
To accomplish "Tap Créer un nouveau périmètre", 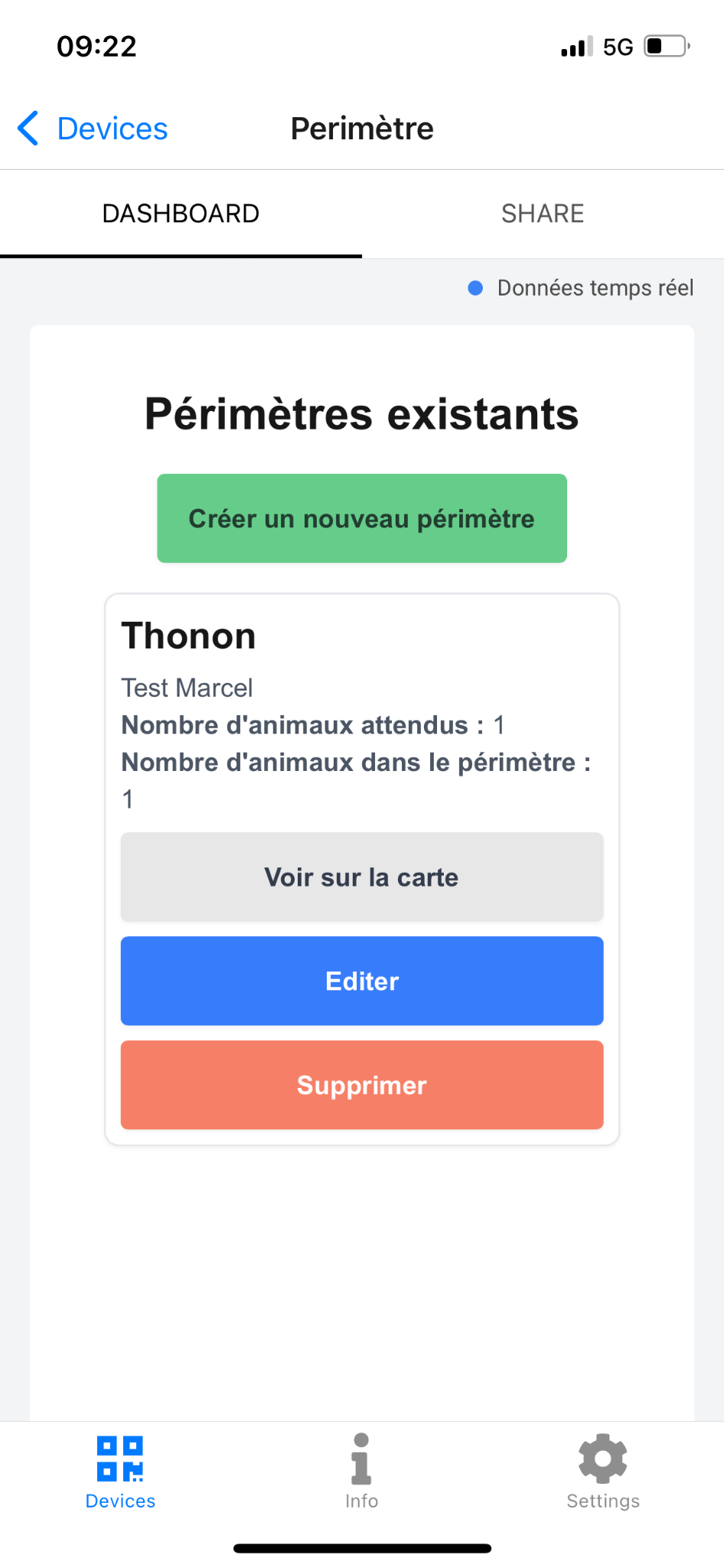I will [x=361, y=518].
